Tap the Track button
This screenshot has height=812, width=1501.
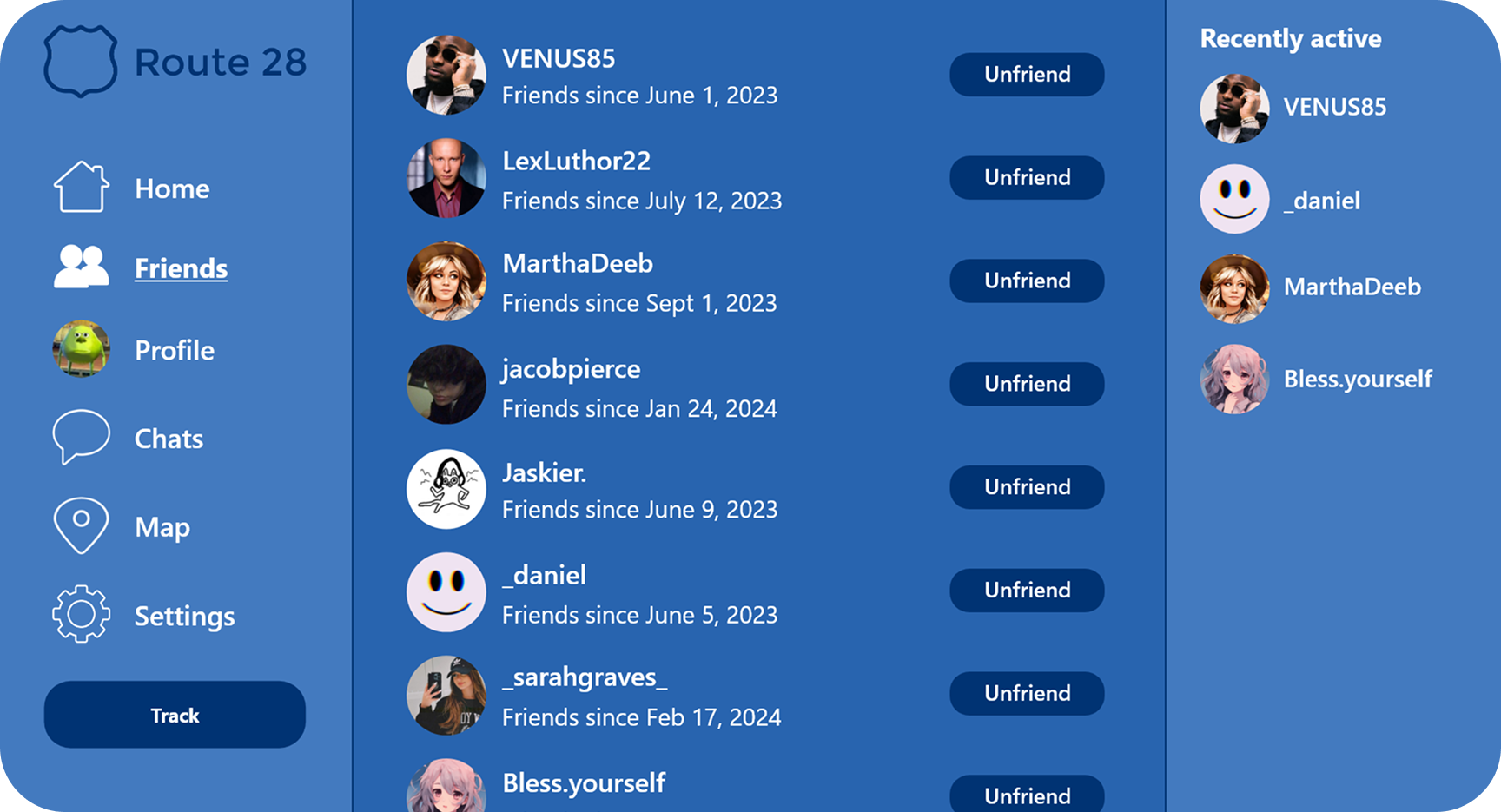click(175, 715)
